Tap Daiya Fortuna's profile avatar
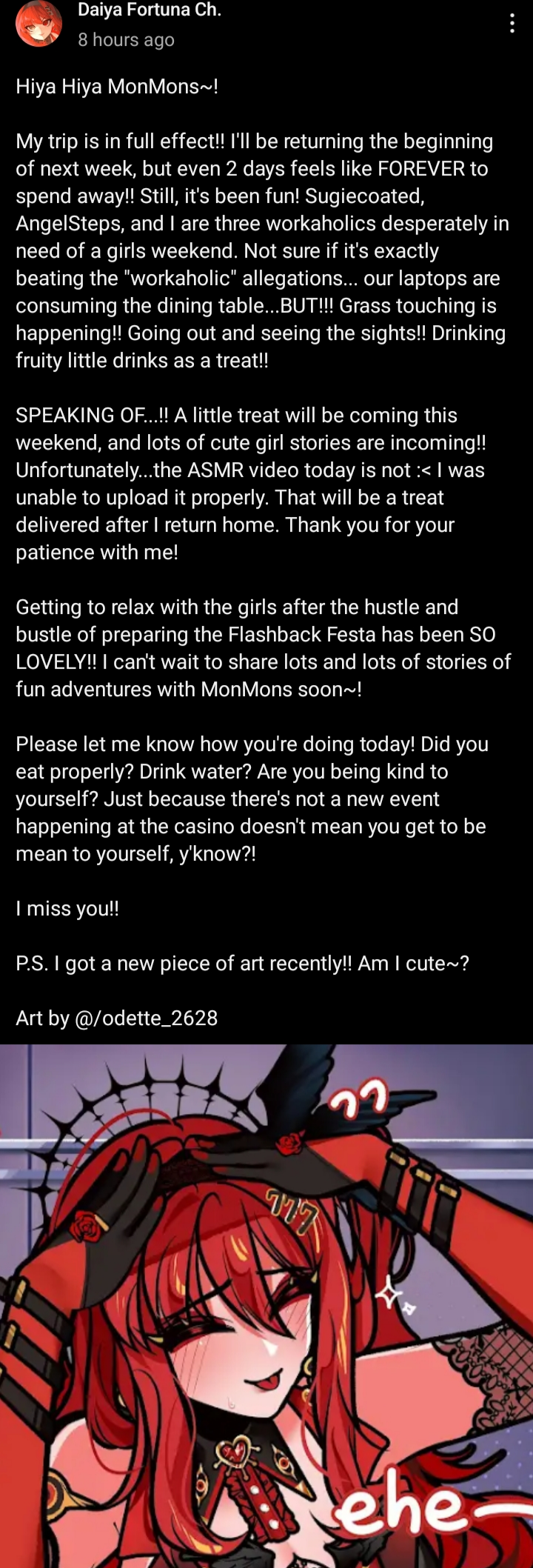The image size is (533, 1568). (38, 24)
